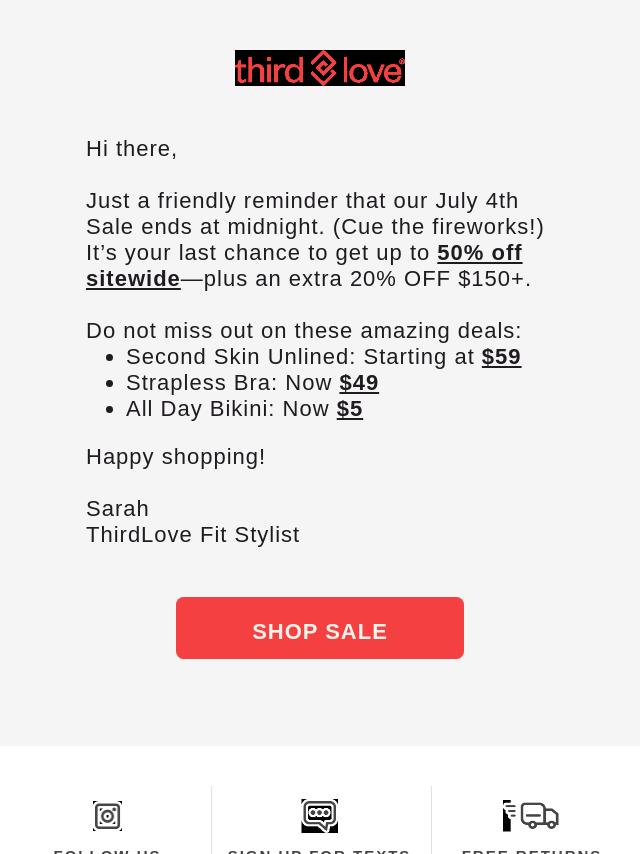This screenshot has height=854, width=640.
Task: Open the $5 All Day Bikini link
Action: coord(350,409)
